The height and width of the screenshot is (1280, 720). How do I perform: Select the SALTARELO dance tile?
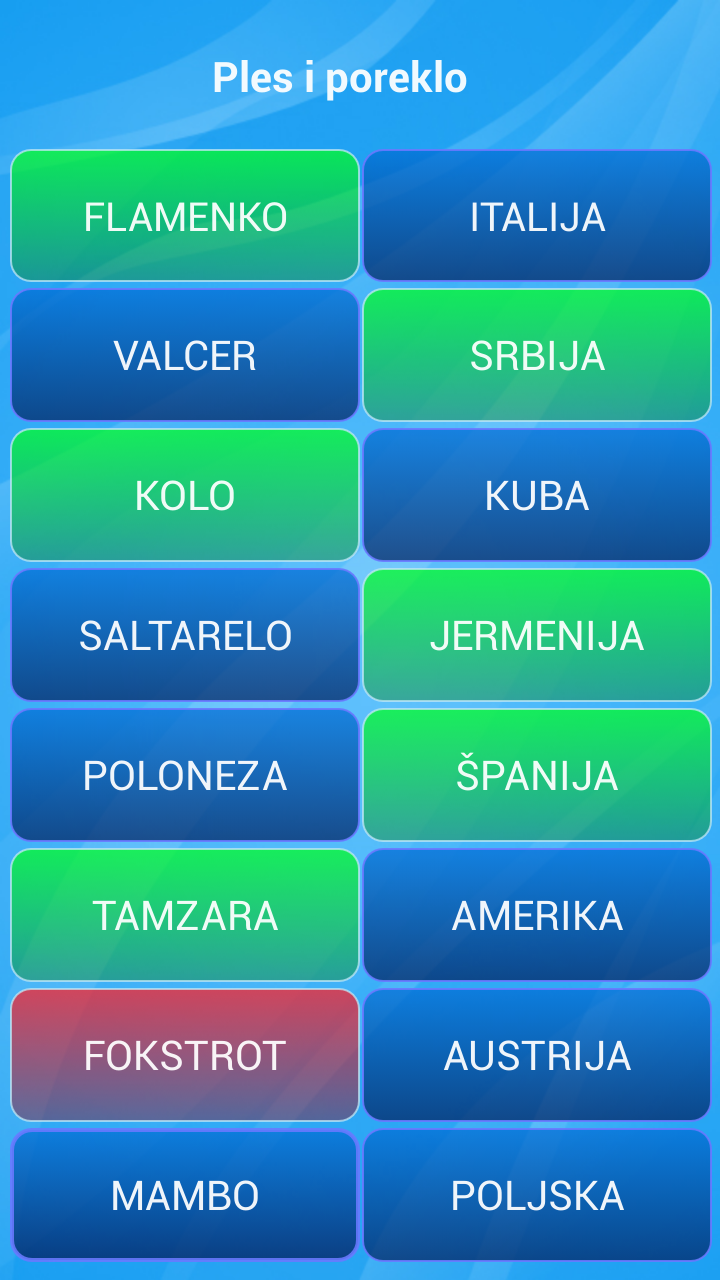coord(185,634)
